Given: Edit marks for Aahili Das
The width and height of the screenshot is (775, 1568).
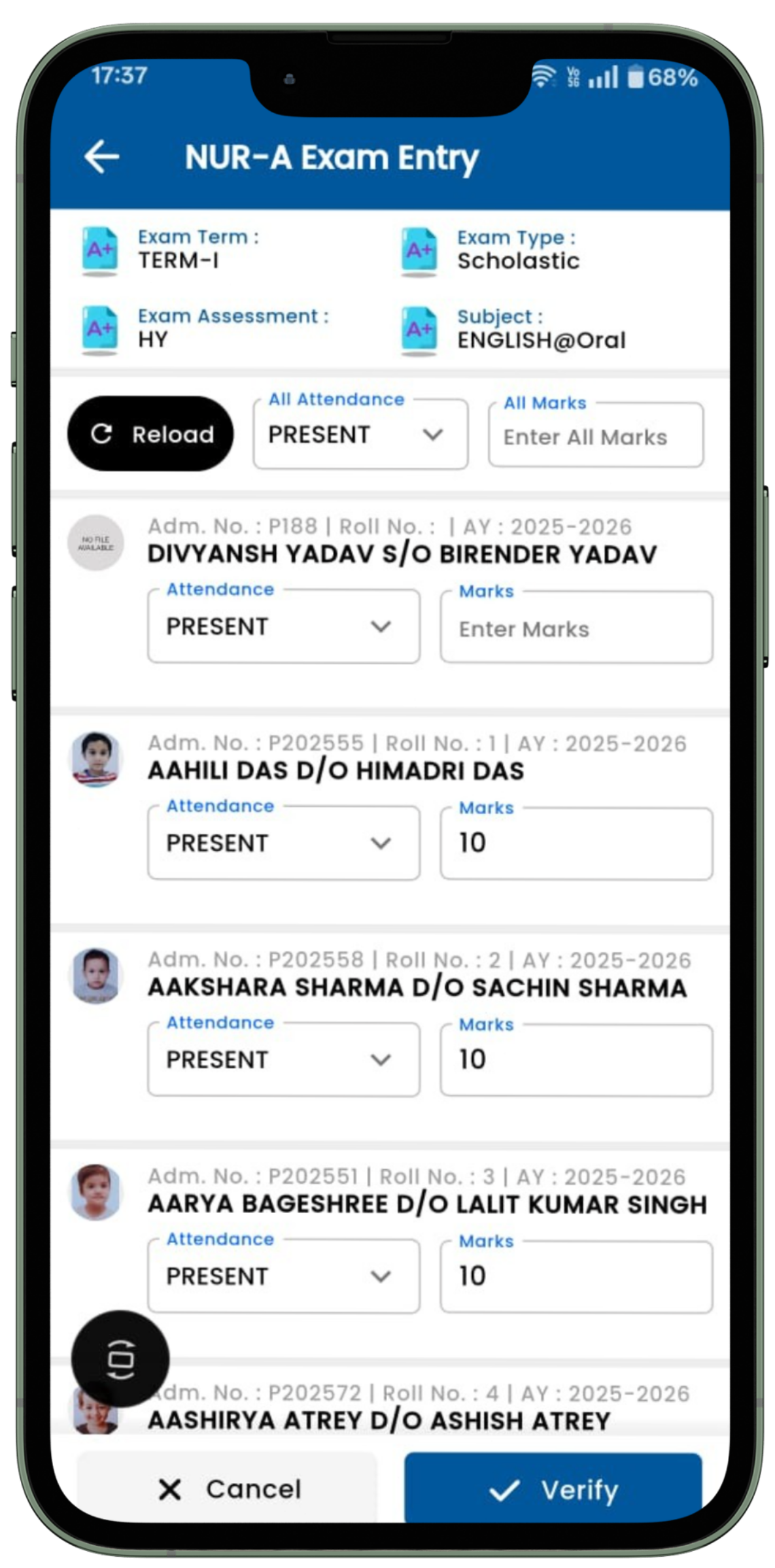Looking at the screenshot, I should (x=576, y=844).
